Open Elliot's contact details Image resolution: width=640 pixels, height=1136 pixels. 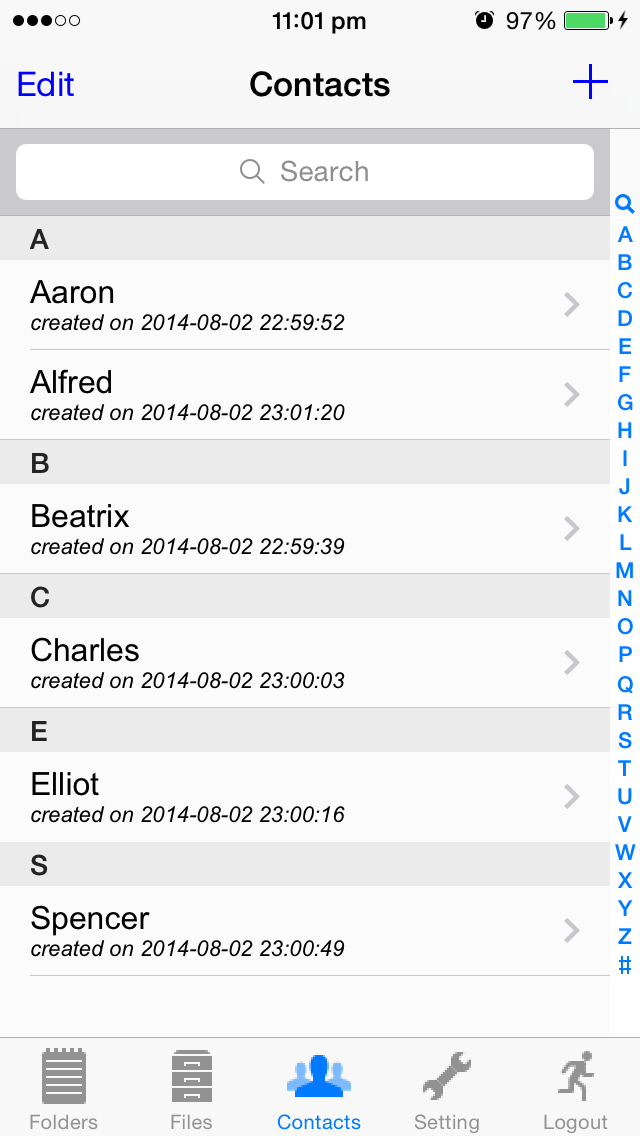click(x=304, y=797)
